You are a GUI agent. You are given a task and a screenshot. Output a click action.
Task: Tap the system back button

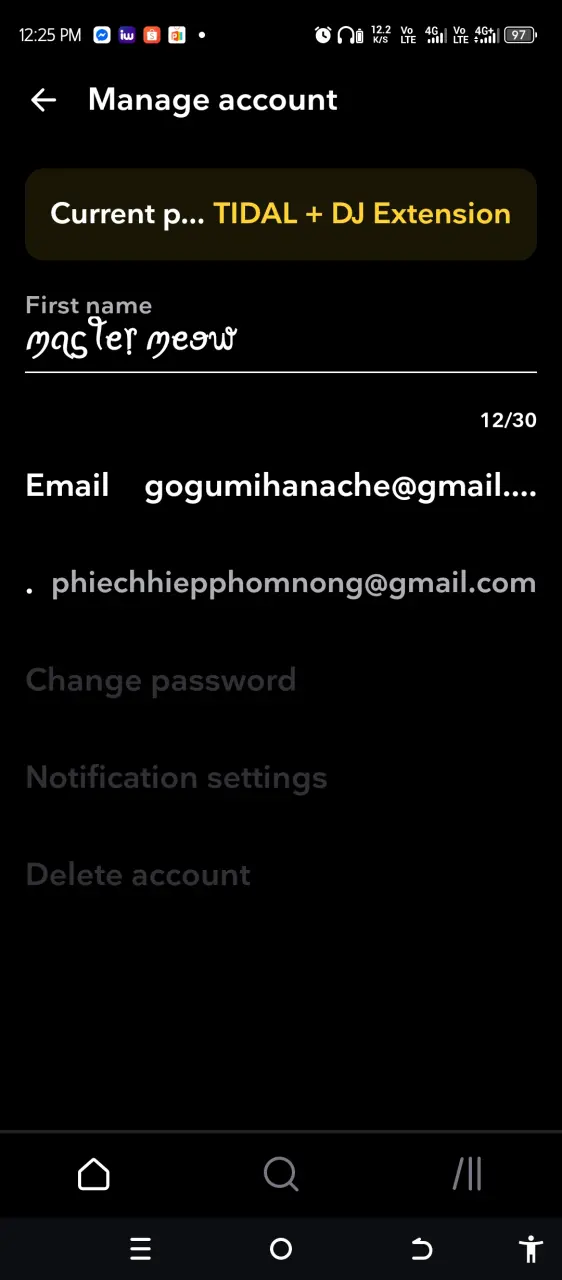tap(422, 1249)
